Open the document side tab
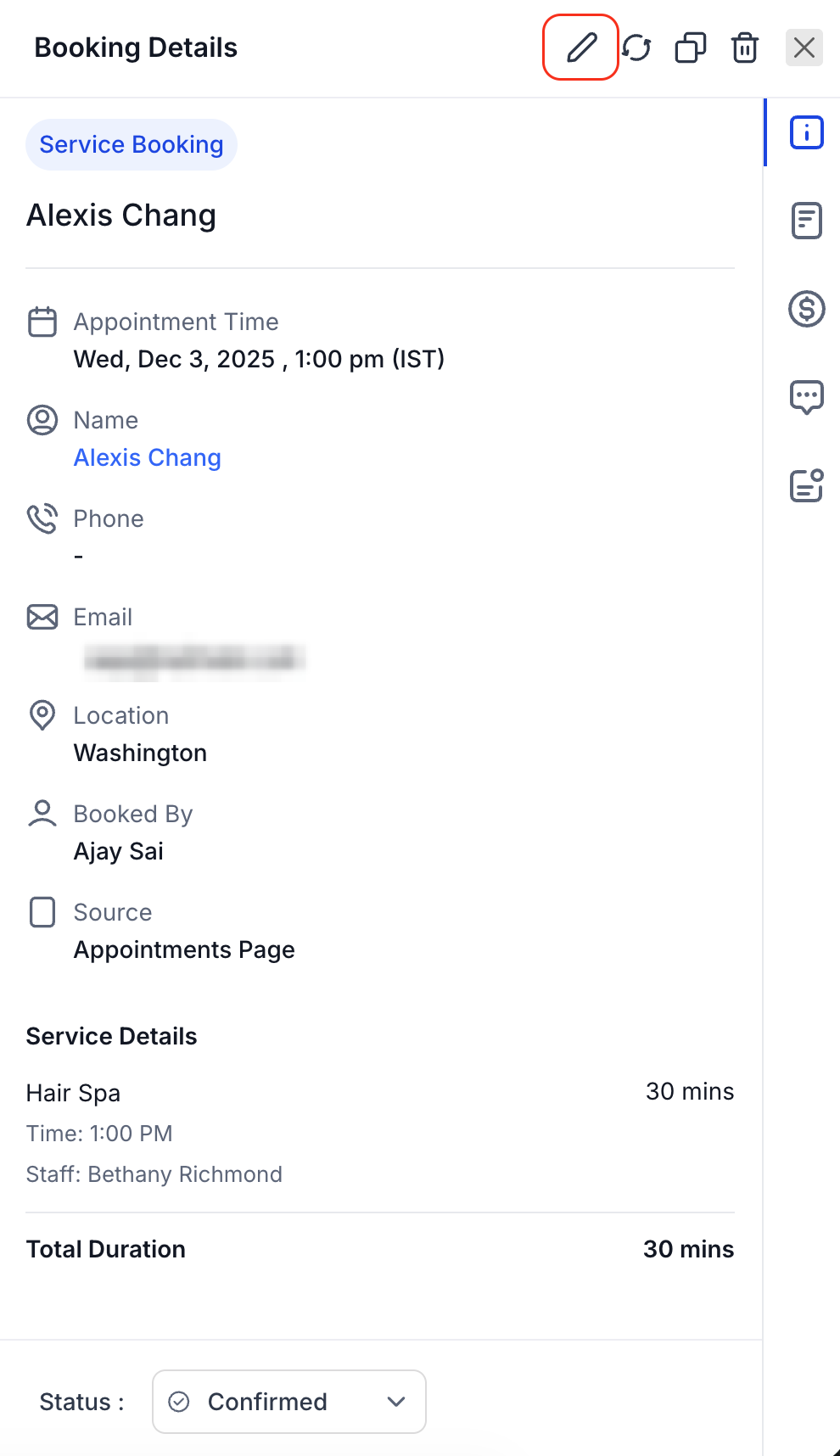Image resolution: width=840 pixels, height=1456 pixels. click(x=806, y=221)
